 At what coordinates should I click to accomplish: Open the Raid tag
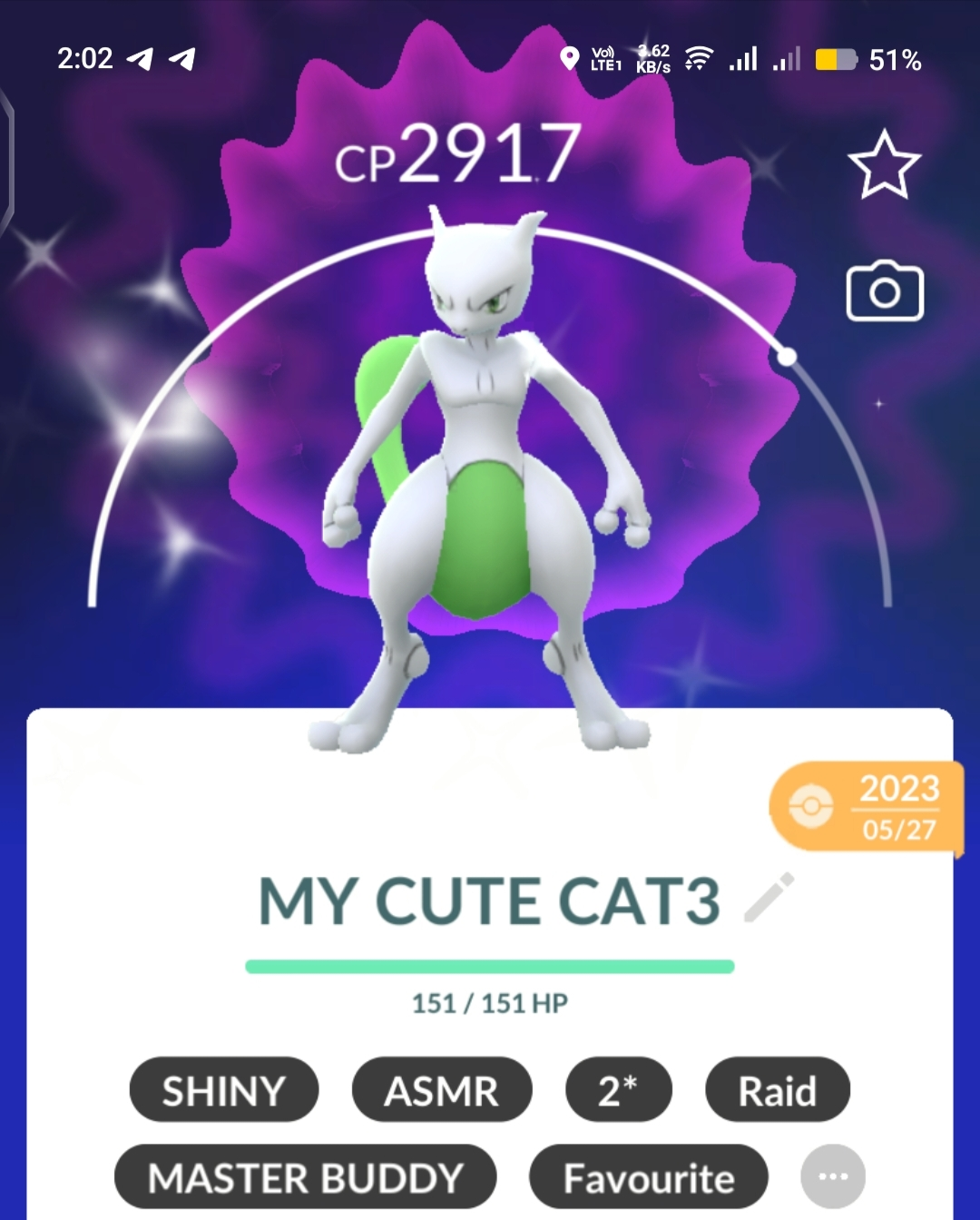pyautogui.click(x=778, y=1090)
